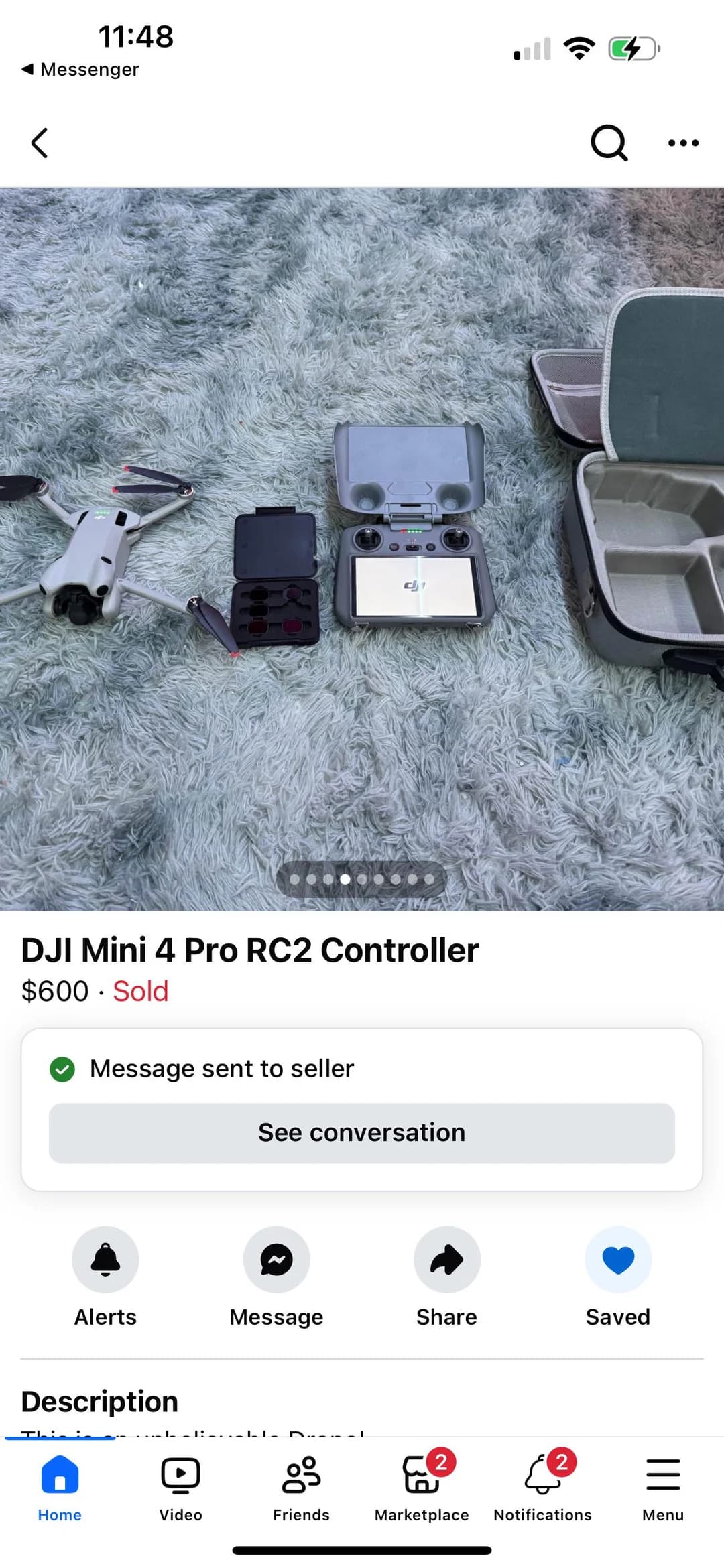Tap See conversation button
The height and width of the screenshot is (1568, 724).
(x=362, y=1132)
